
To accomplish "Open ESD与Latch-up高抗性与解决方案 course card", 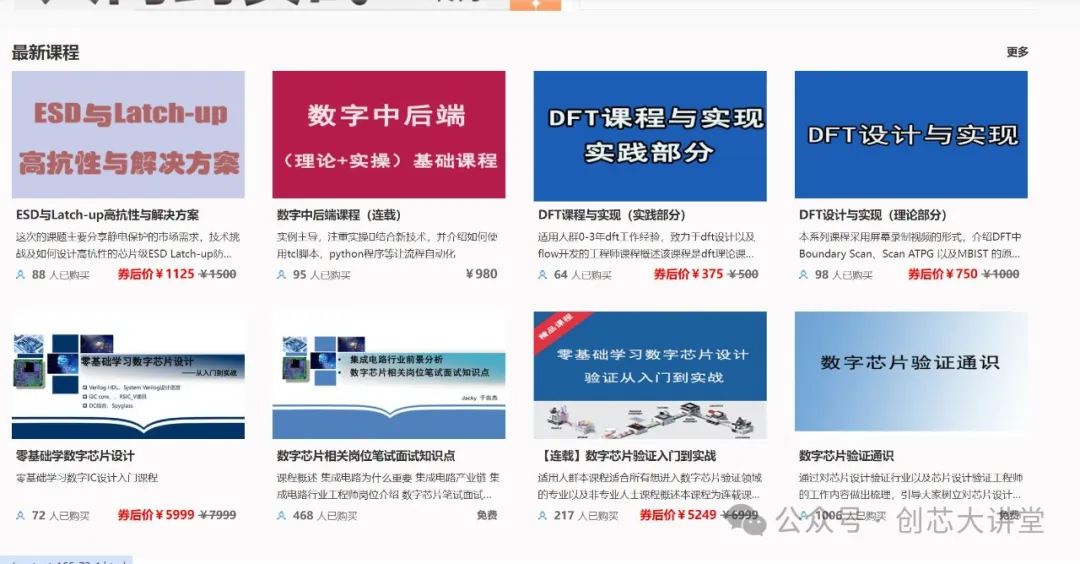I will click(128, 135).
